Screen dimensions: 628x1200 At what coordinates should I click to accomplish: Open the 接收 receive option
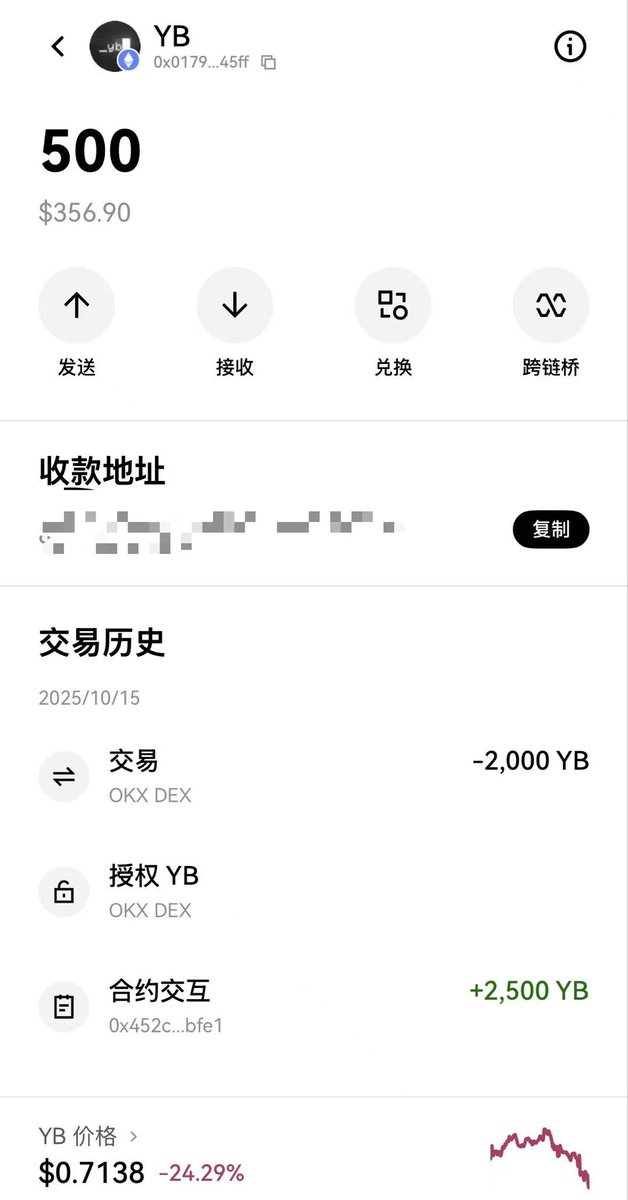tap(235, 306)
